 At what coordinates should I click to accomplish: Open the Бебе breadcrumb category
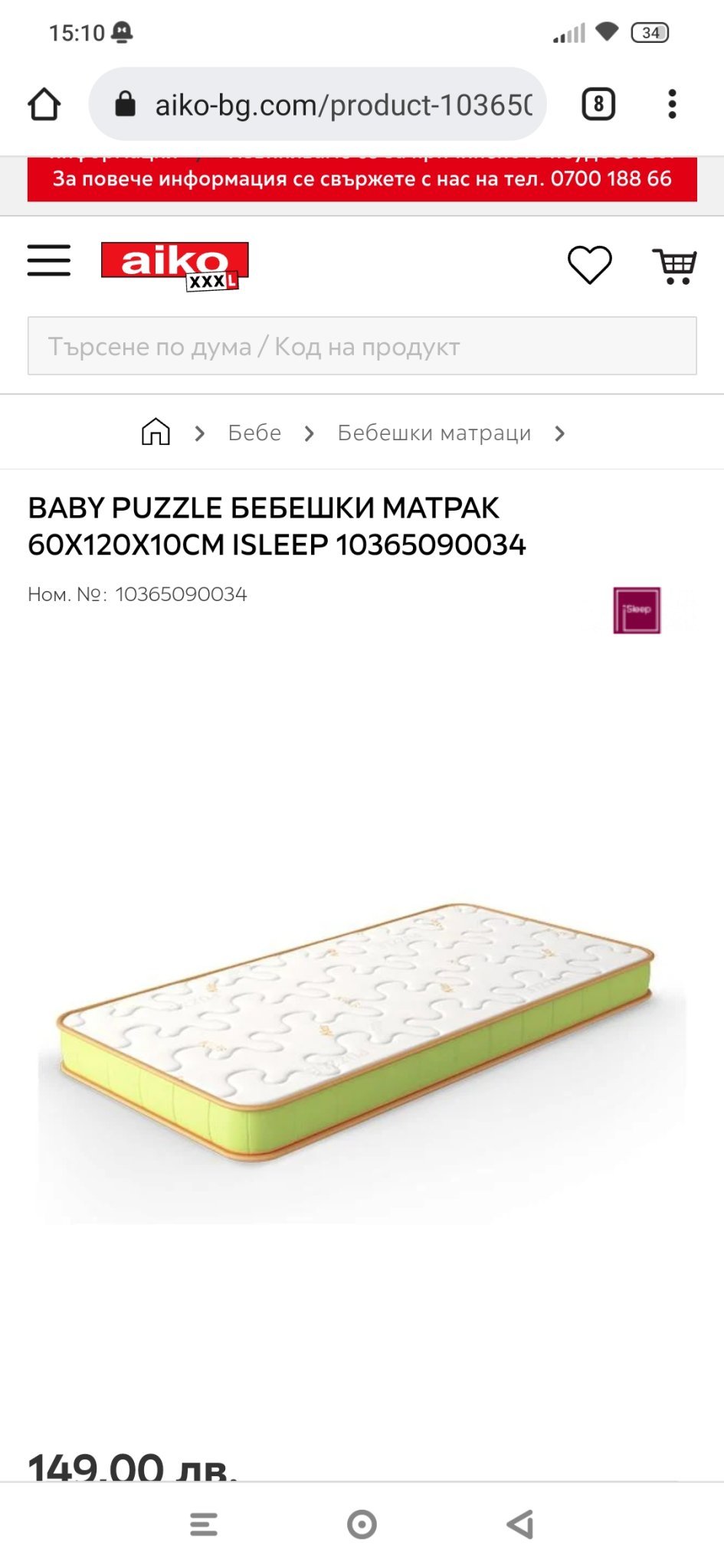[x=254, y=433]
